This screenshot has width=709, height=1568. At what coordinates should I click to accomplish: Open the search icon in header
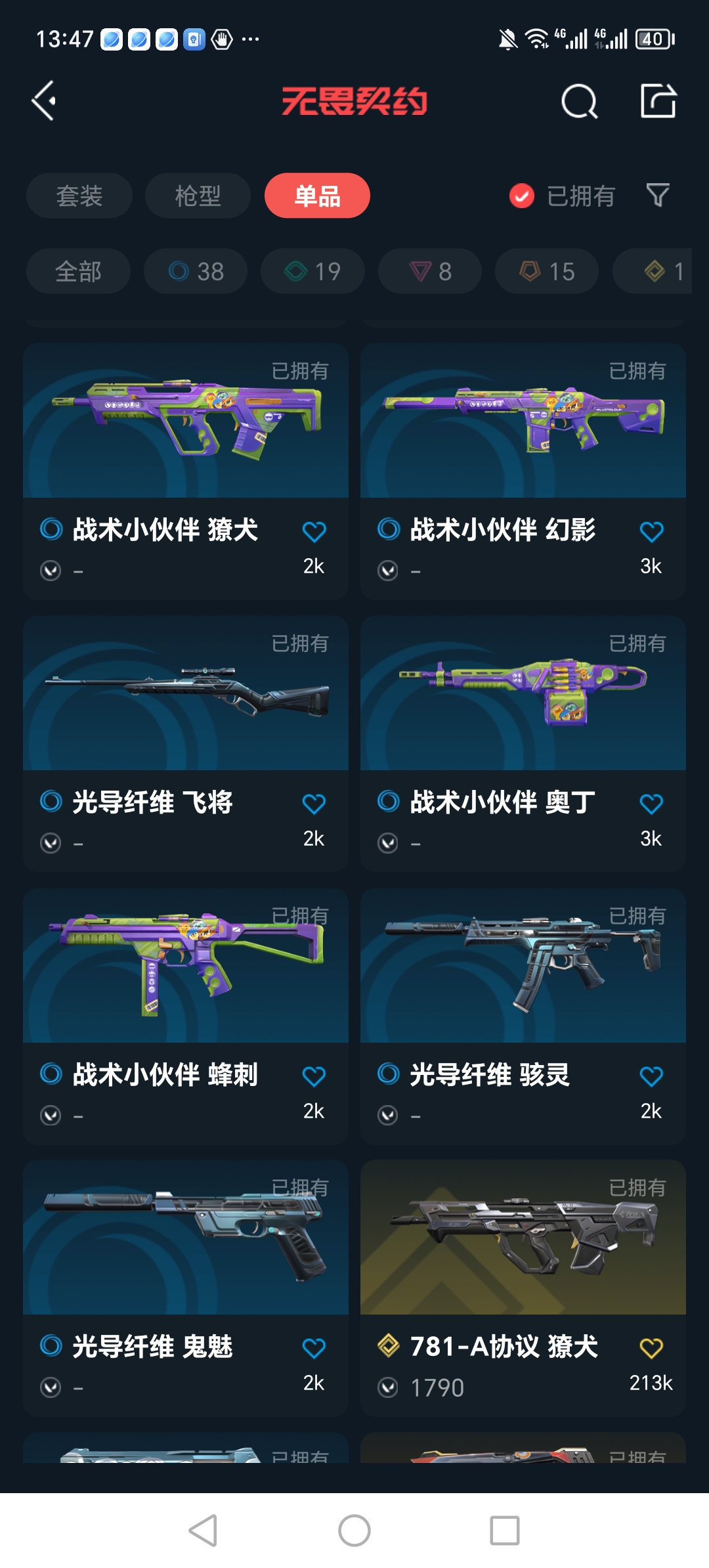579,101
